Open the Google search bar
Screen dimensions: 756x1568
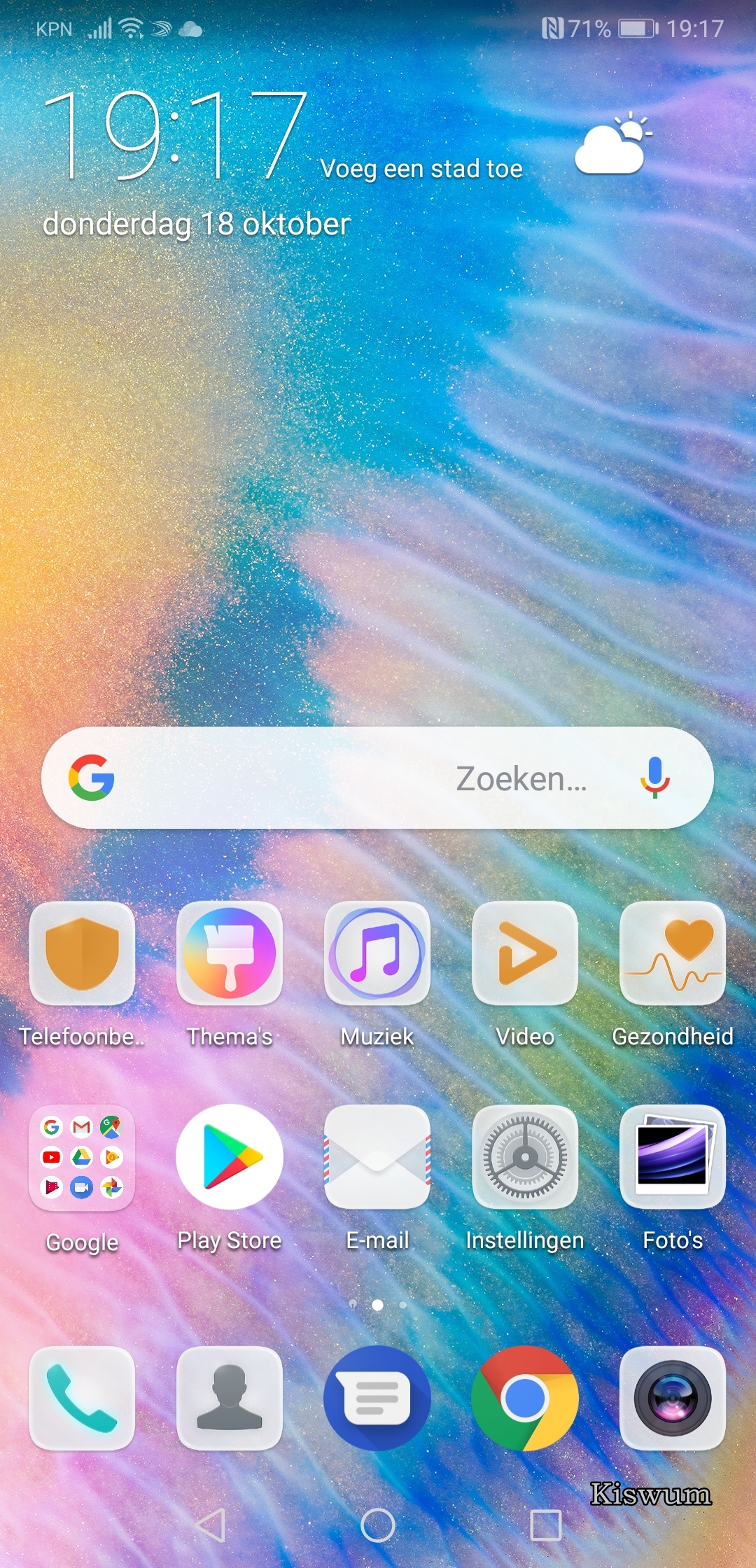tap(377, 778)
